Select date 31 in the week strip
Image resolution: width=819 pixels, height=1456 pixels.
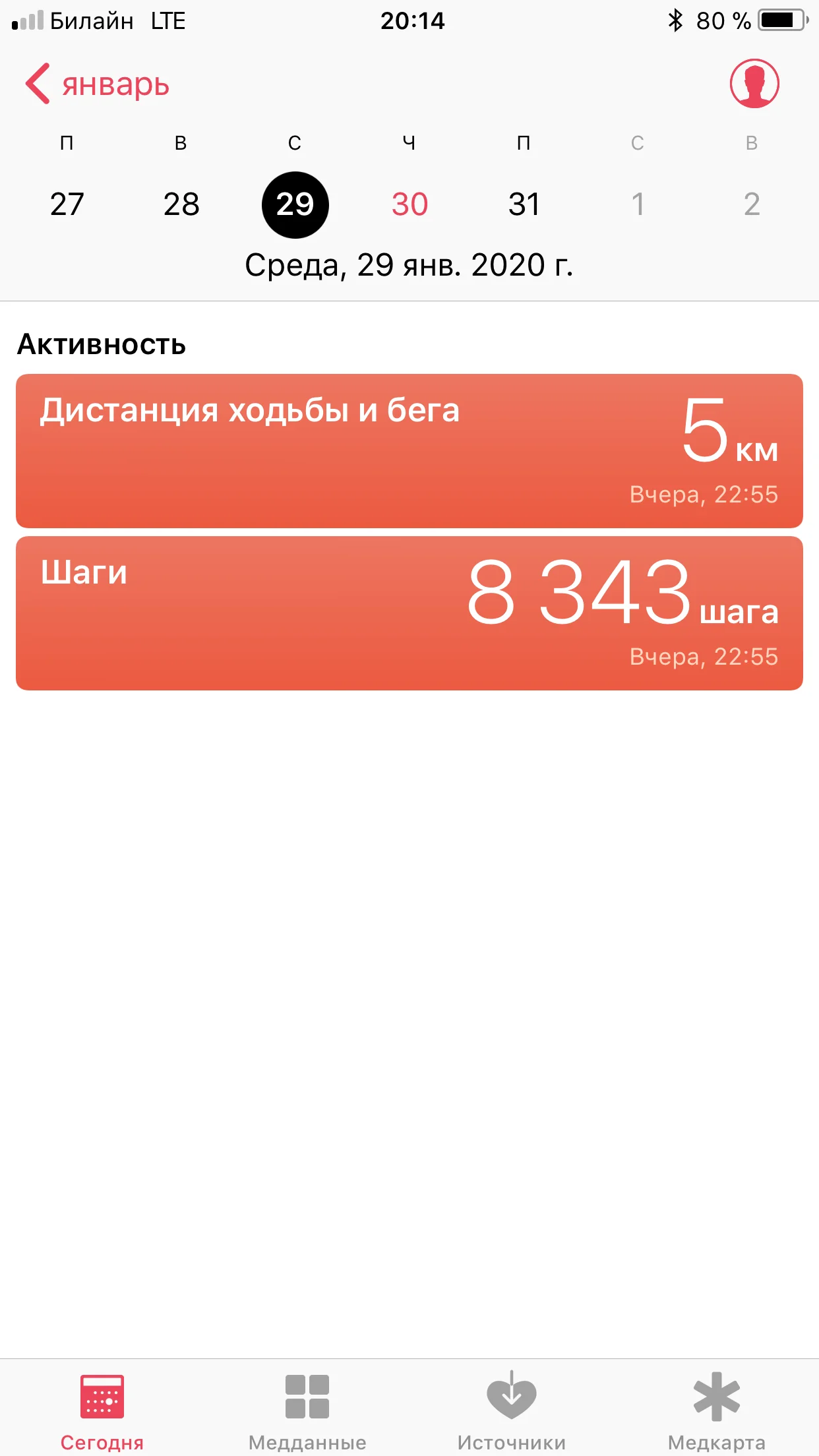524,204
